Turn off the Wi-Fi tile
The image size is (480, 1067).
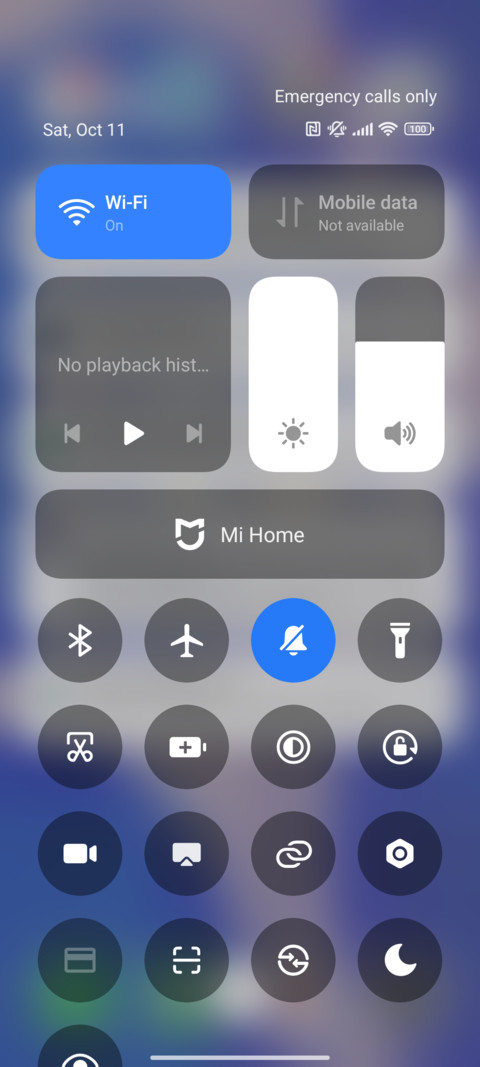pos(133,212)
